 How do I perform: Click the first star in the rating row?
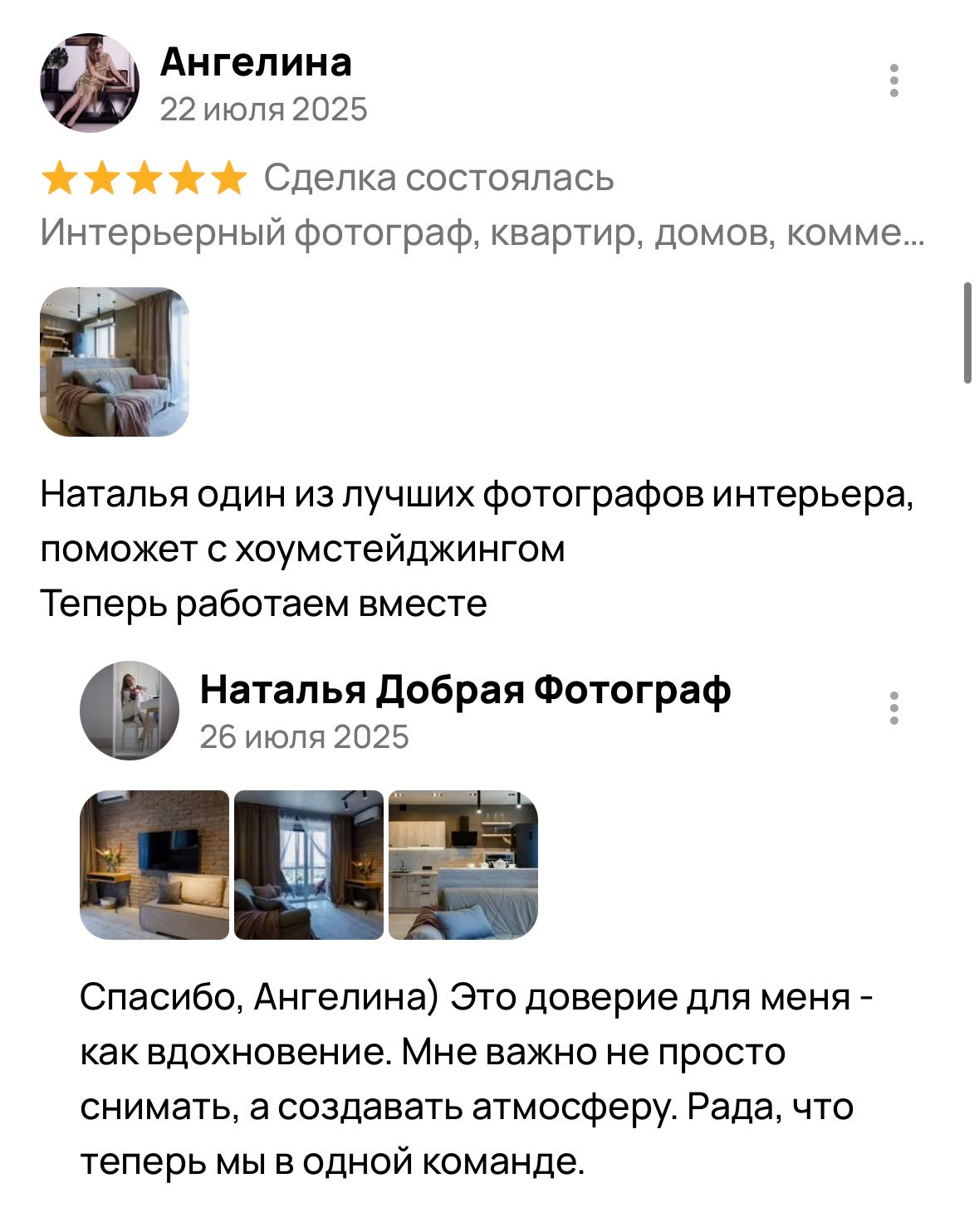60,177
